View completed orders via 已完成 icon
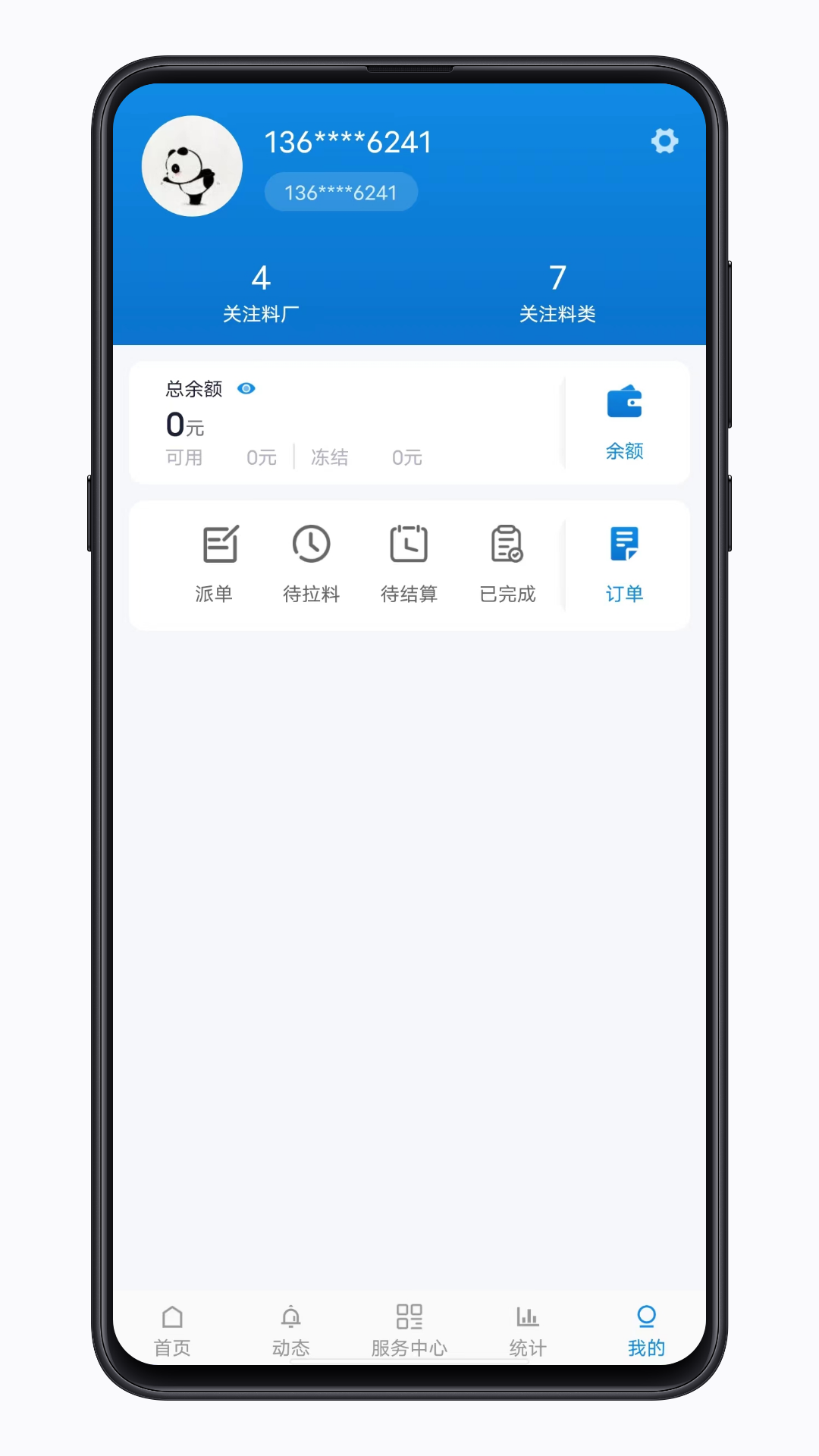819x1456 pixels. point(507,563)
